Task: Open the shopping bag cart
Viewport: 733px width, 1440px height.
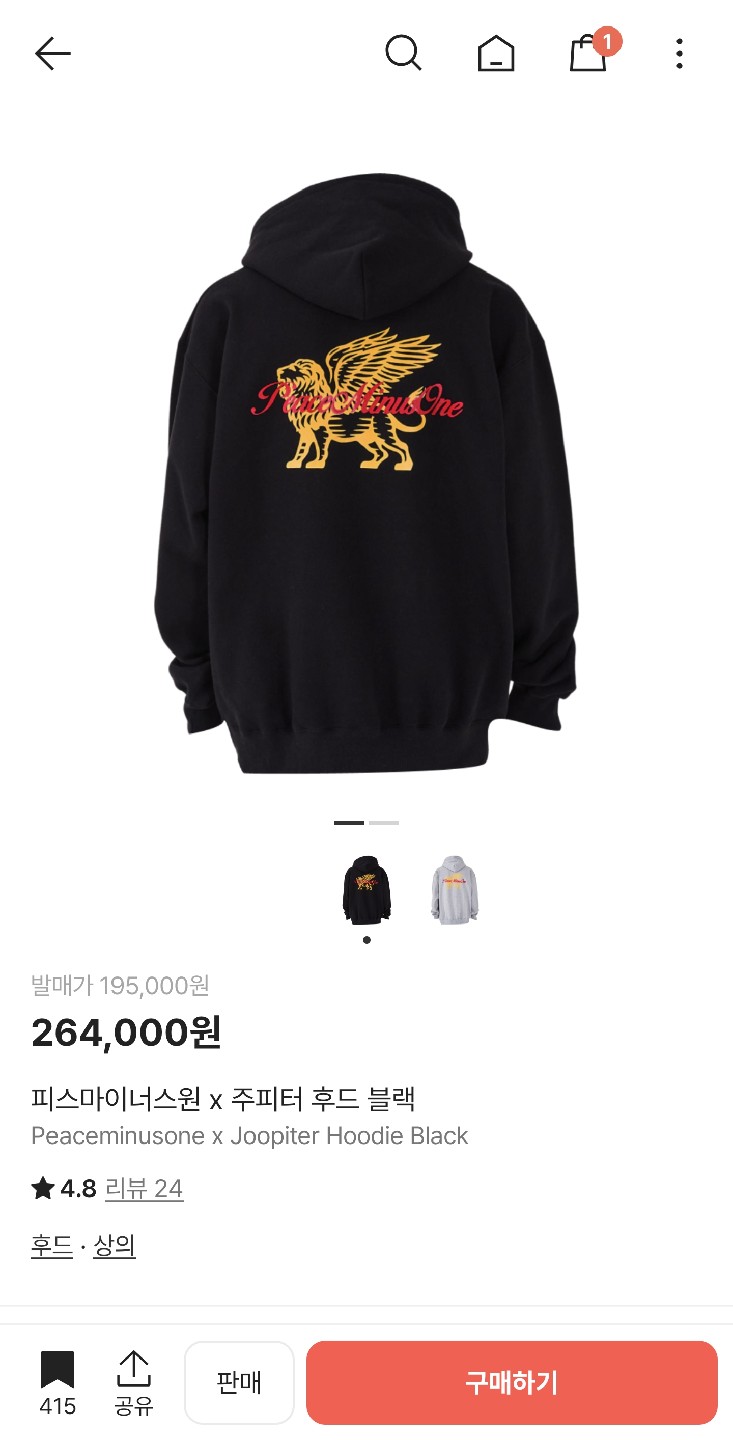Action: coord(589,53)
